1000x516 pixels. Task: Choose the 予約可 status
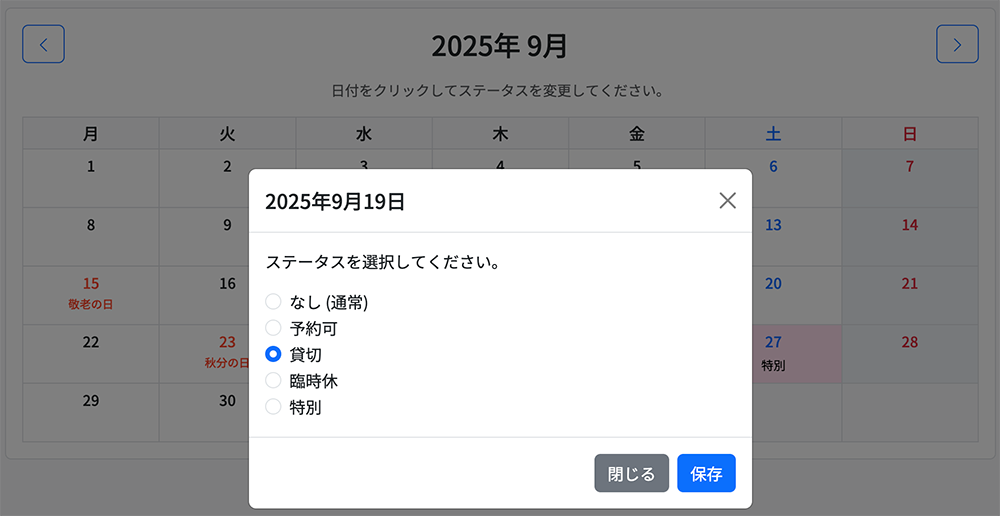[273, 327]
